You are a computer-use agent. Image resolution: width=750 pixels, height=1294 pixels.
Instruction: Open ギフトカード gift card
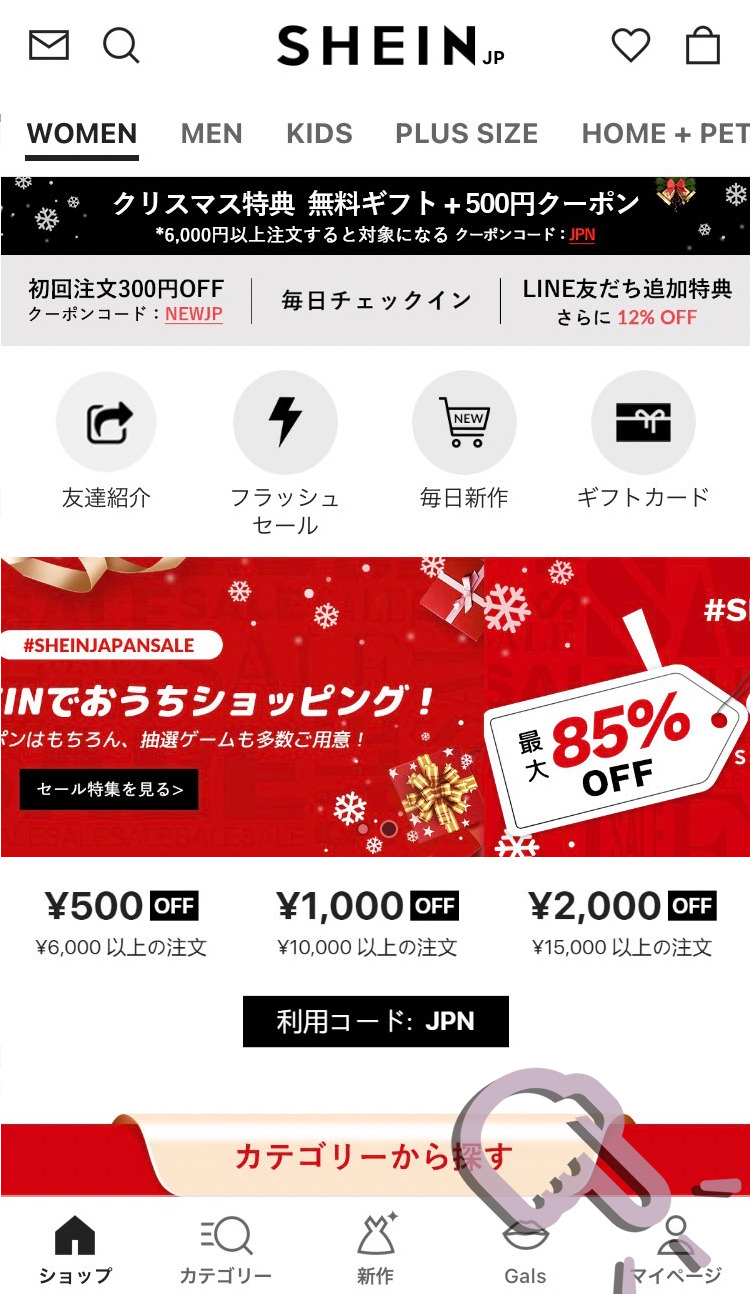click(643, 441)
